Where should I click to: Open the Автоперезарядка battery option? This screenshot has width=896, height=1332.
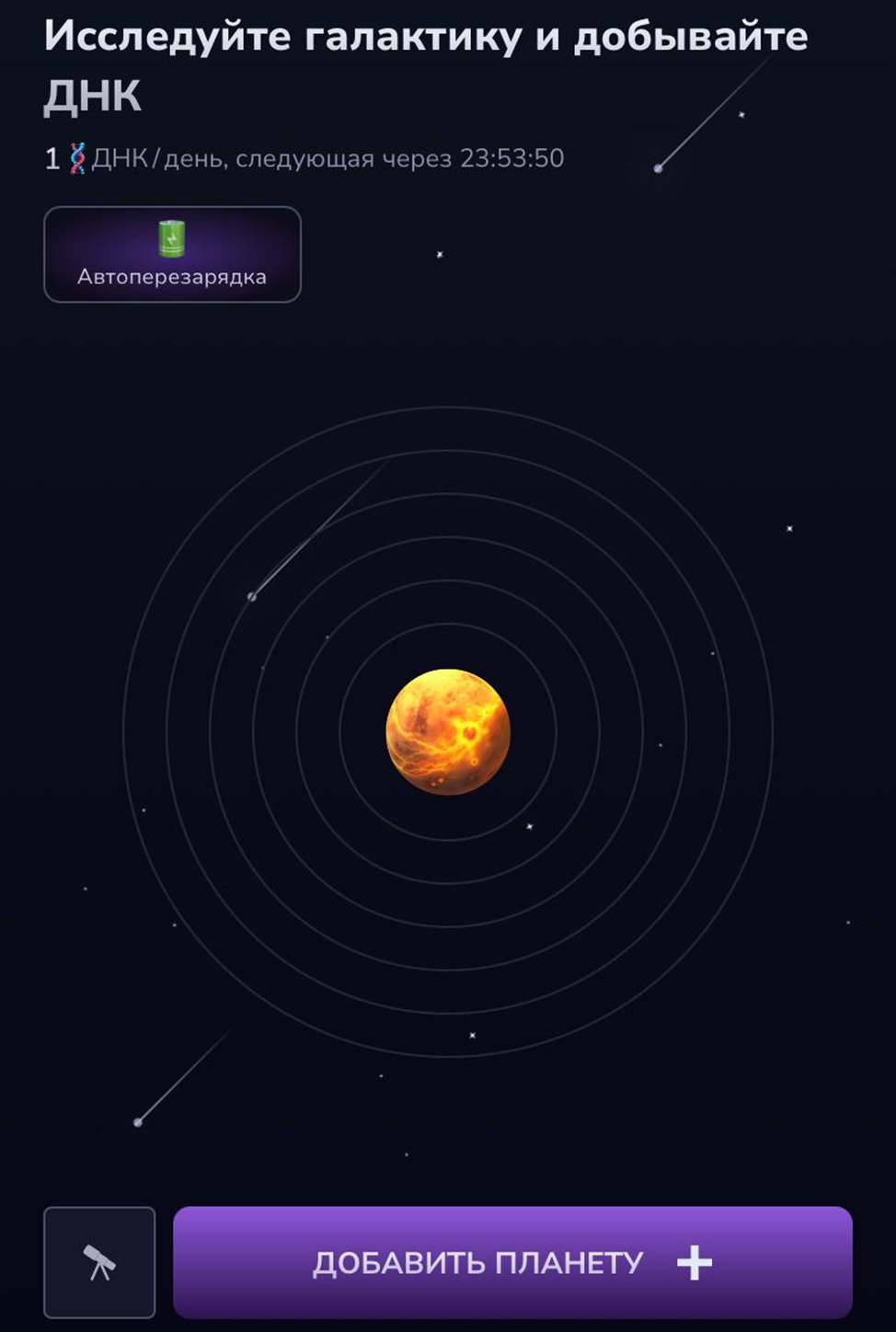point(172,255)
